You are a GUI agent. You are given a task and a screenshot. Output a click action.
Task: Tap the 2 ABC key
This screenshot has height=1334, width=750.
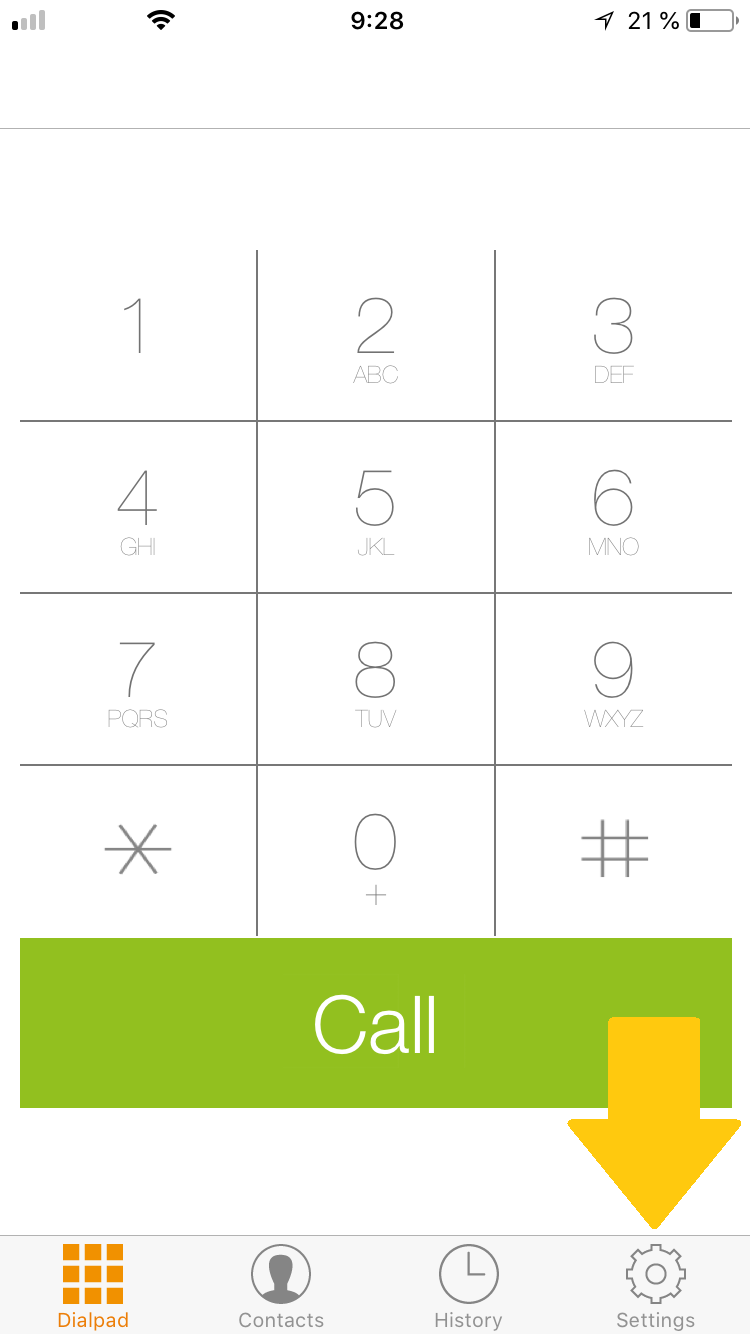[376, 335]
